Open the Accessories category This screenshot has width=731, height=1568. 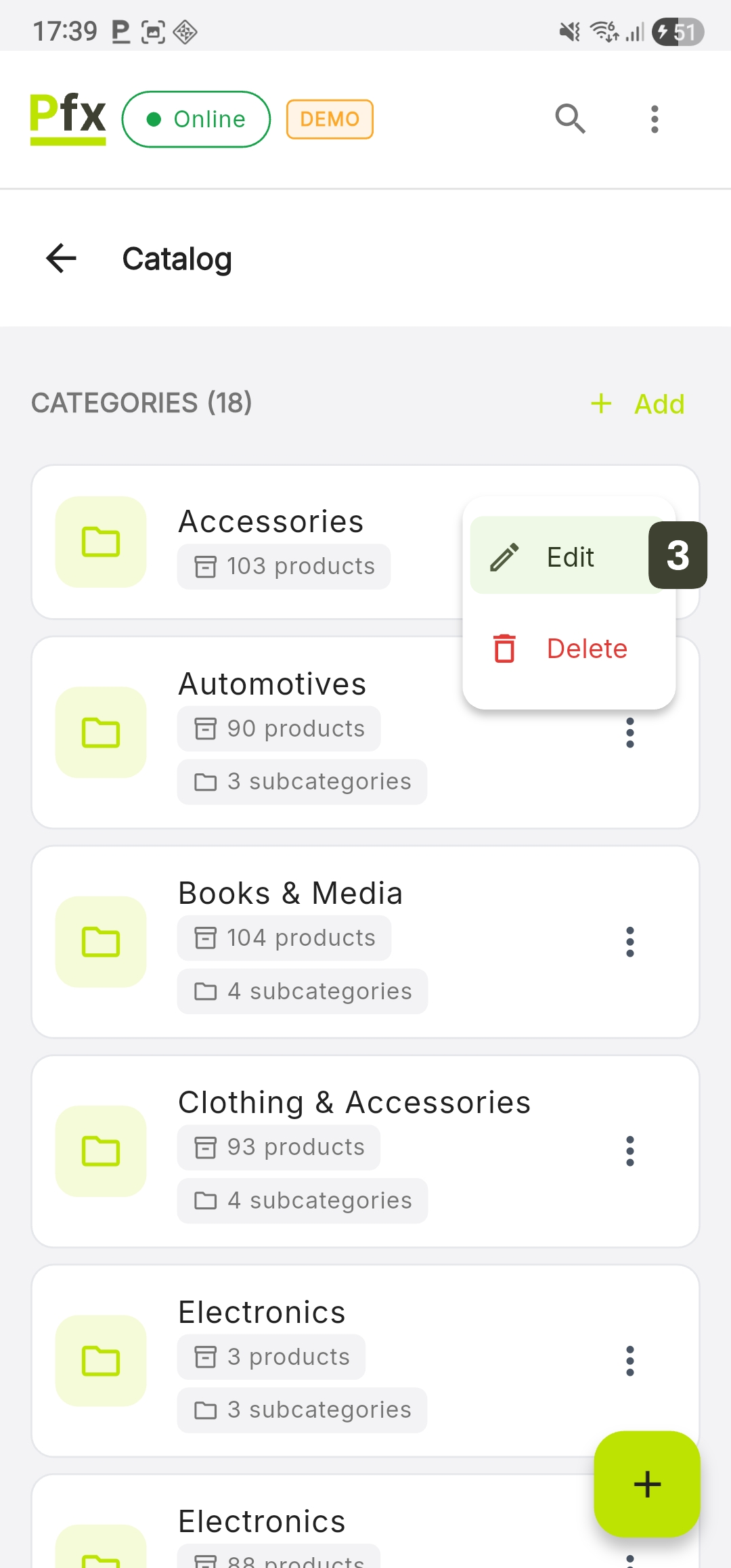(x=271, y=522)
